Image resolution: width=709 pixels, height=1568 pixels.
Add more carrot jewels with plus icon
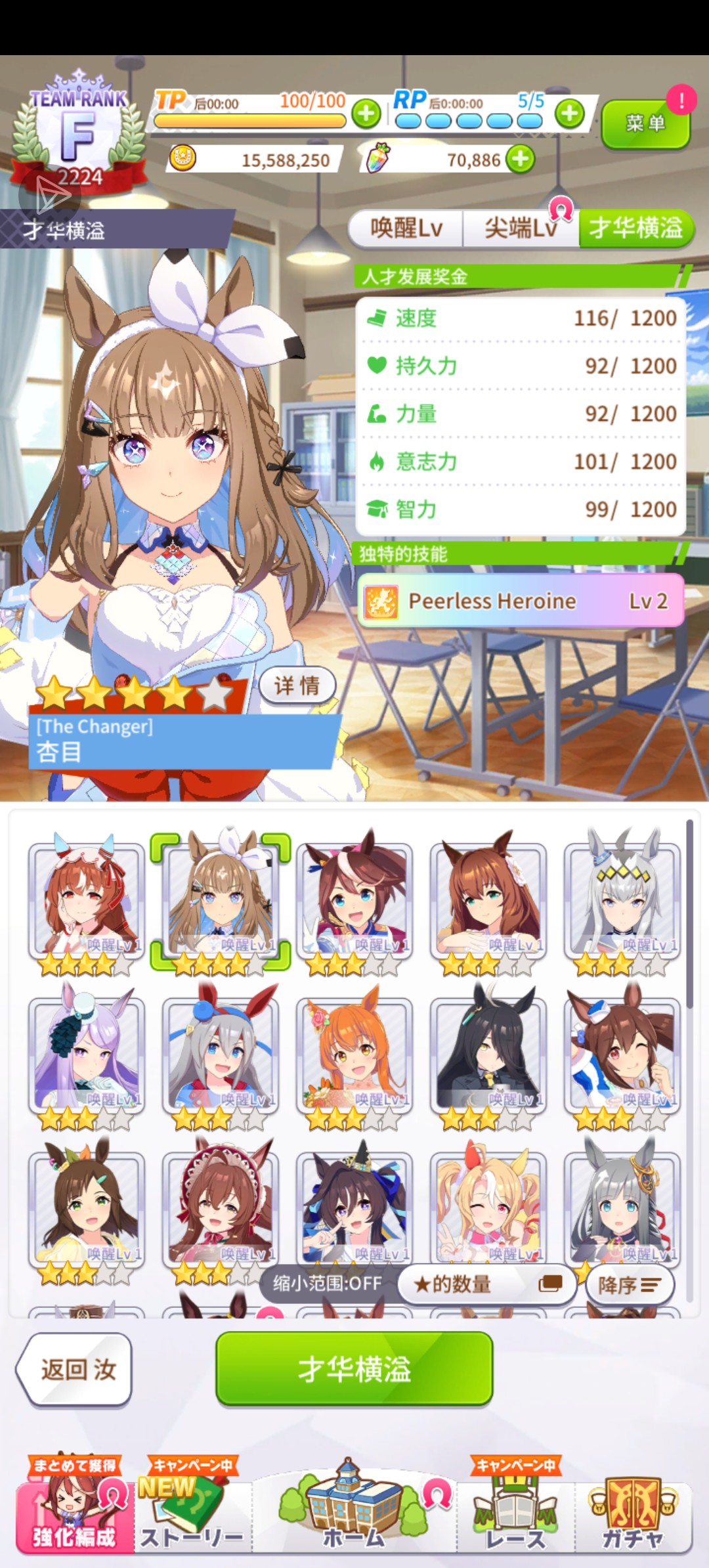tap(521, 160)
